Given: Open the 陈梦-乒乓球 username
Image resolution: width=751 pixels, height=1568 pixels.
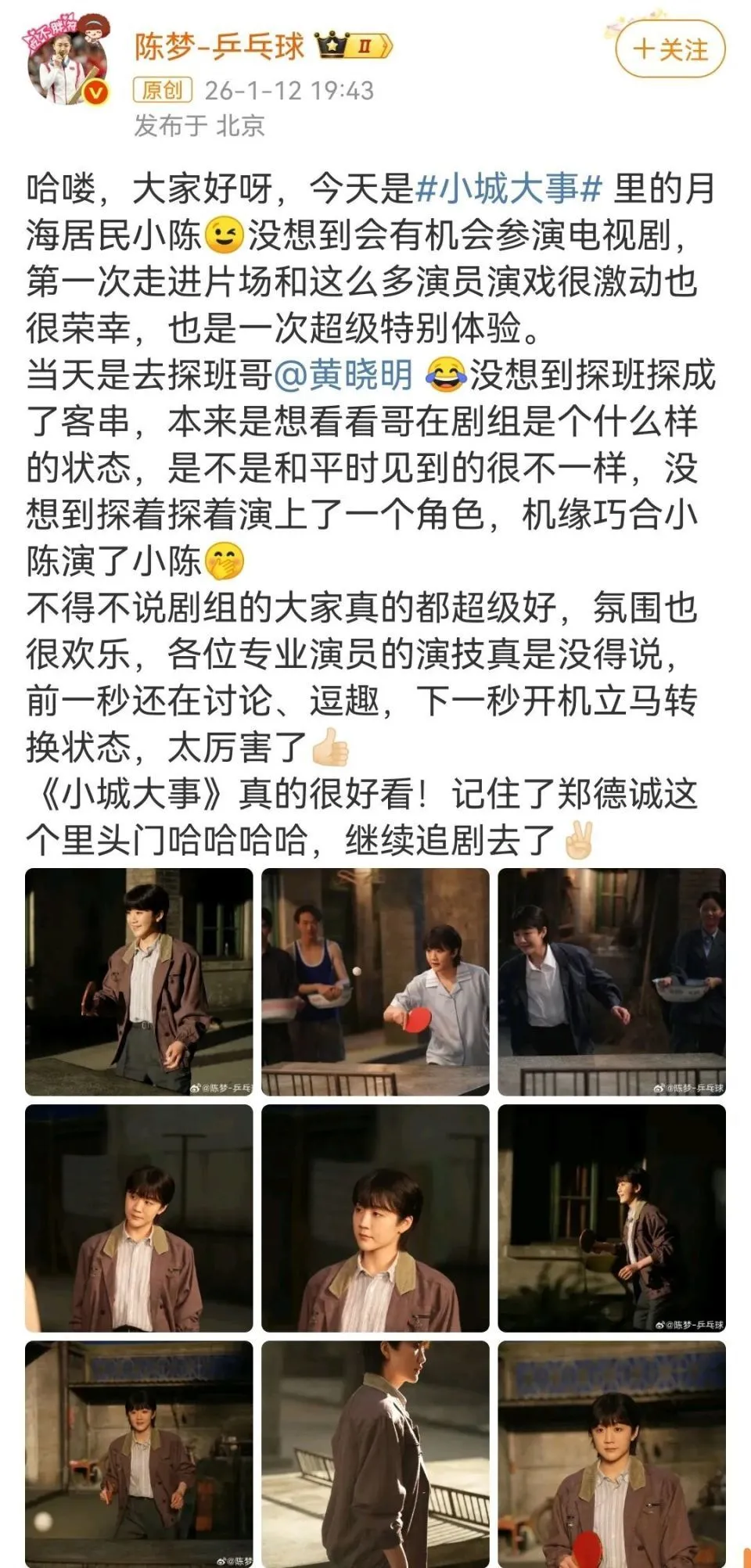Looking at the screenshot, I should (x=219, y=47).
